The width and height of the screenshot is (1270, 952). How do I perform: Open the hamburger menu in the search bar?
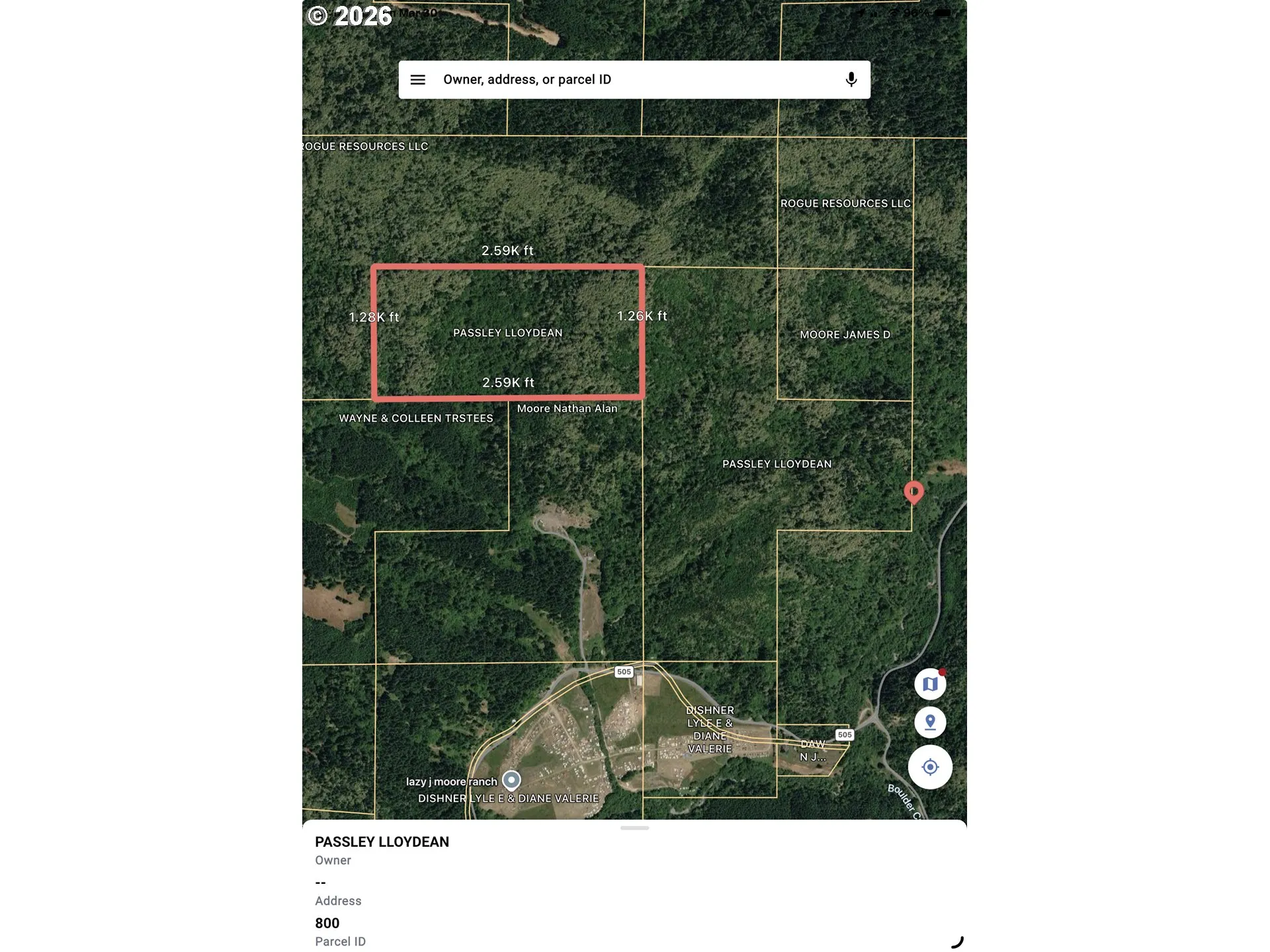pyautogui.click(x=417, y=80)
